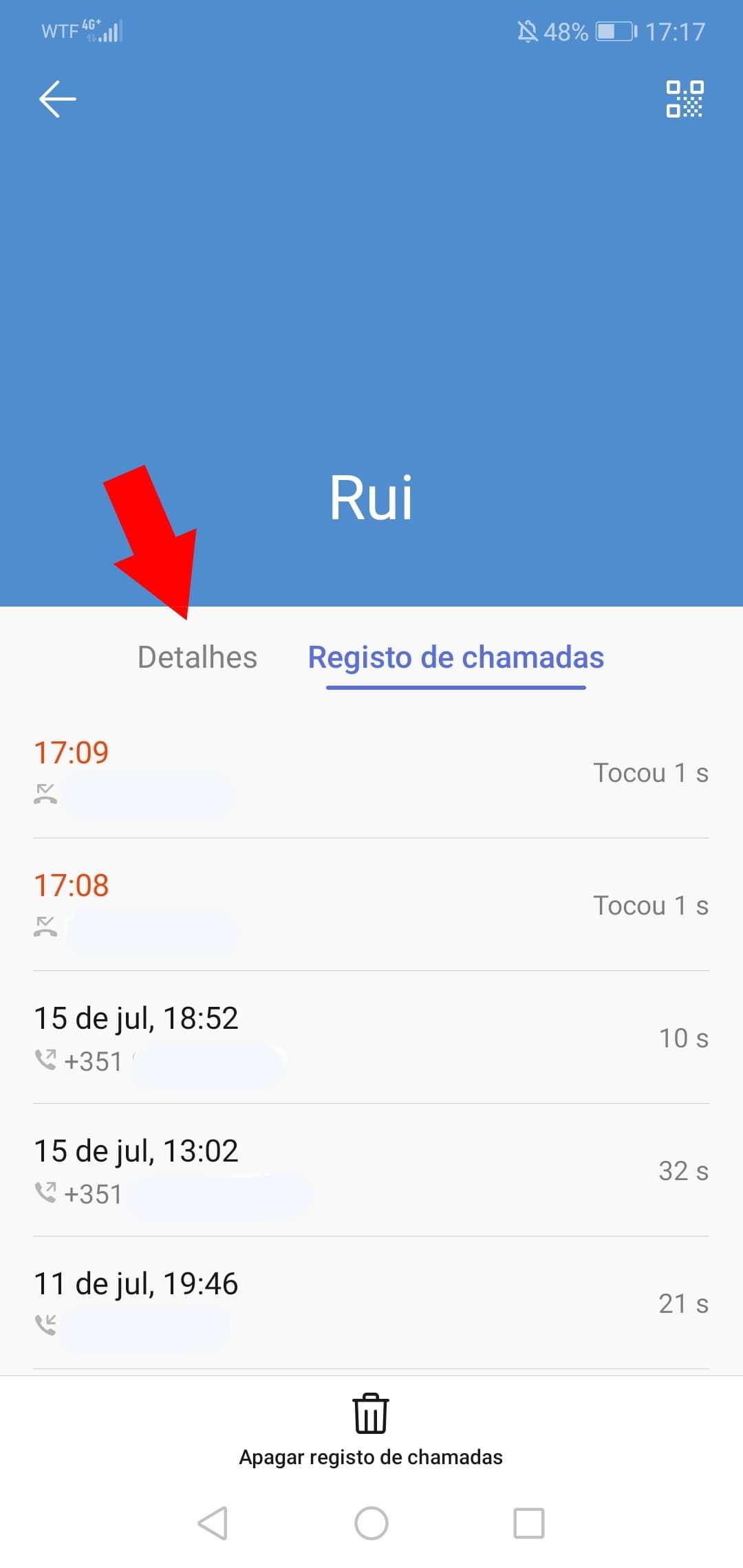Select the Registo de chamadas tab

click(455, 657)
